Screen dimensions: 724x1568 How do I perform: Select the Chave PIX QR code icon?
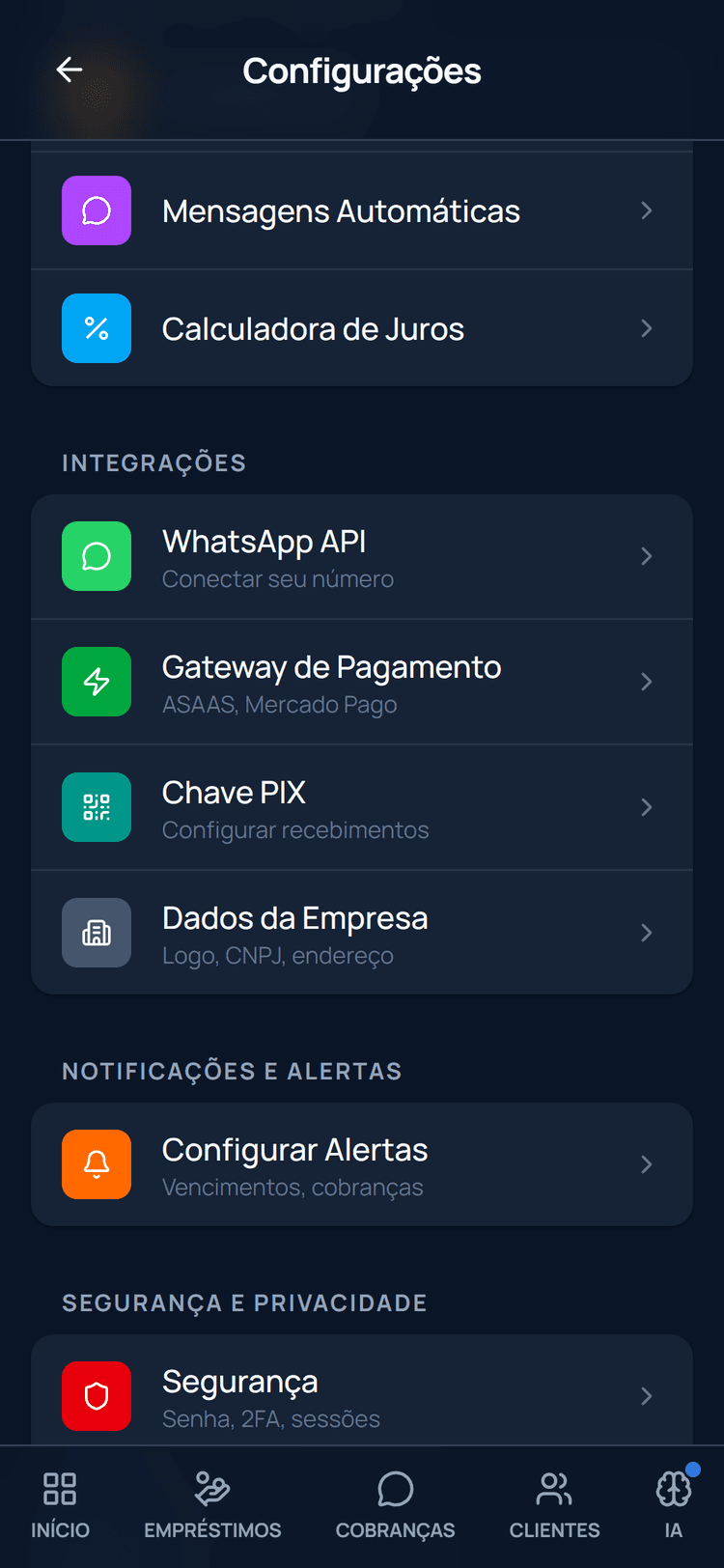pyautogui.click(x=97, y=807)
